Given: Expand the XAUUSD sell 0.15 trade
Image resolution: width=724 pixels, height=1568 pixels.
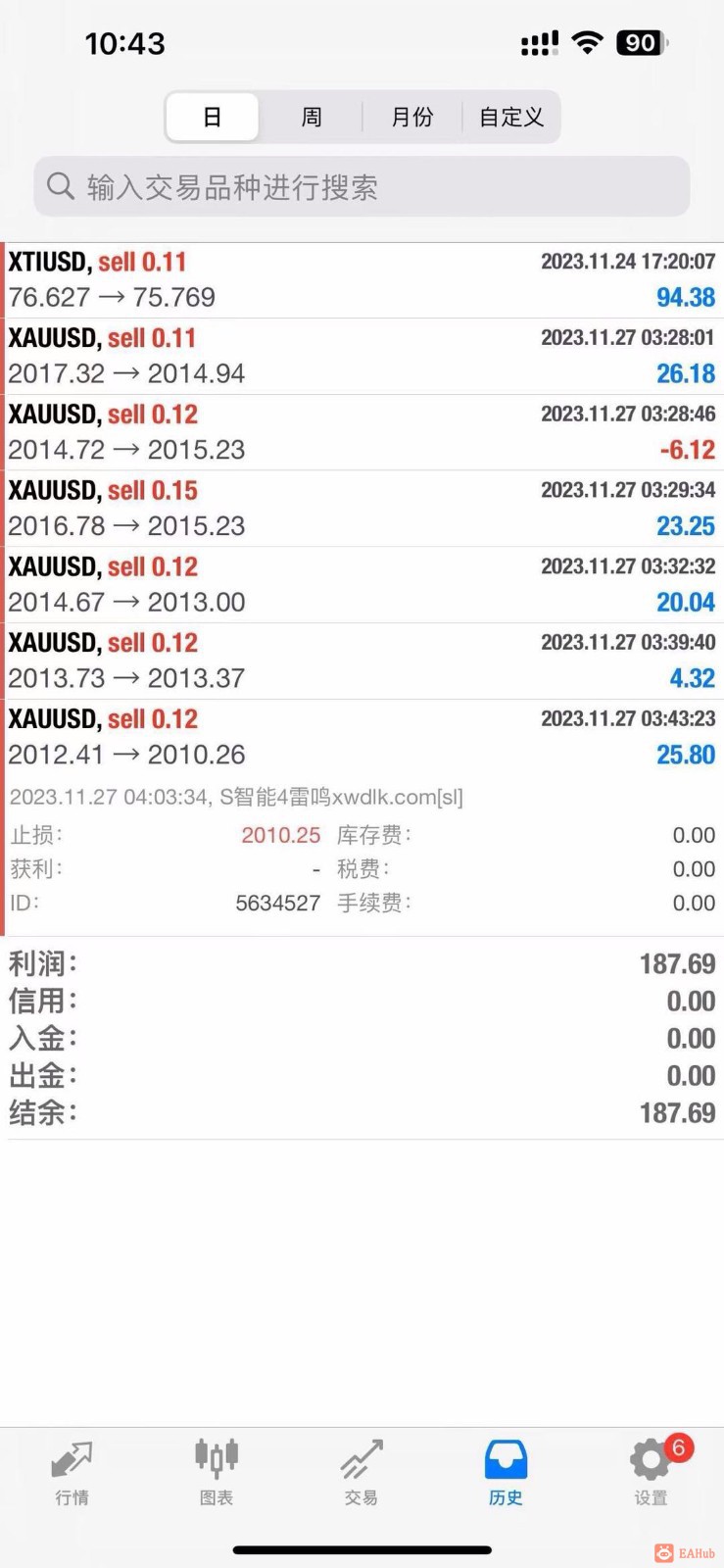Looking at the screenshot, I should pyautogui.click(x=362, y=509).
